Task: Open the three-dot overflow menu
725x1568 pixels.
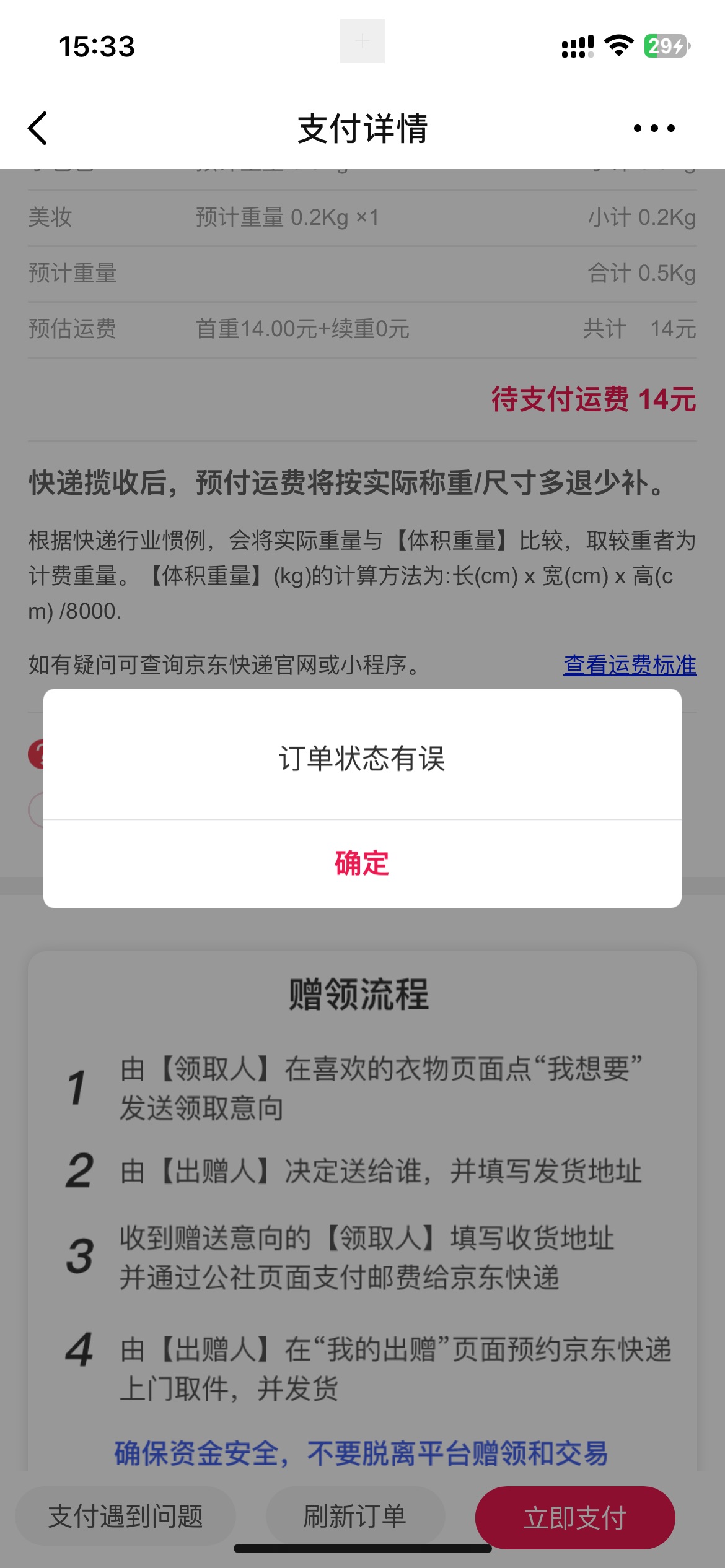Action: pyautogui.click(x=654, y=129)
